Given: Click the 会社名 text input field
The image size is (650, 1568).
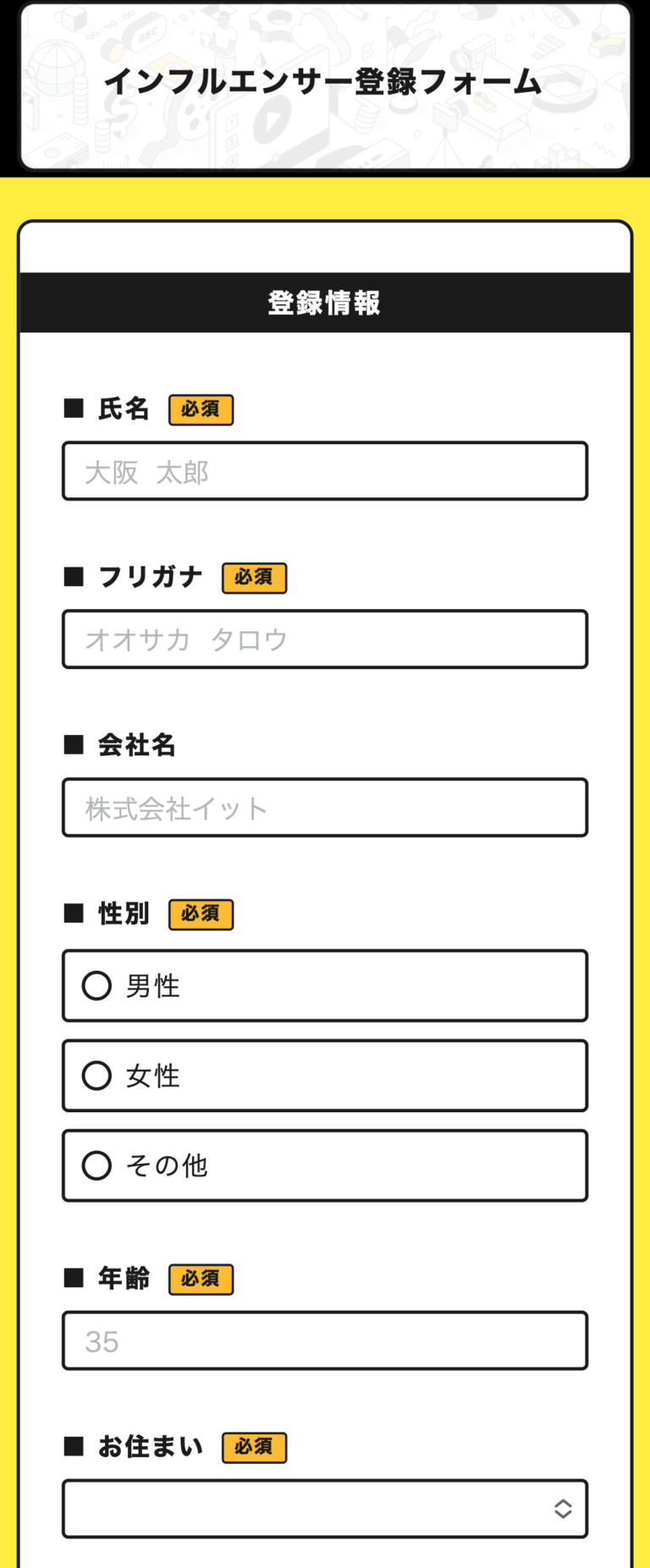Looking at the screenshot, I should pyautogui.click(x=325, y=808).
